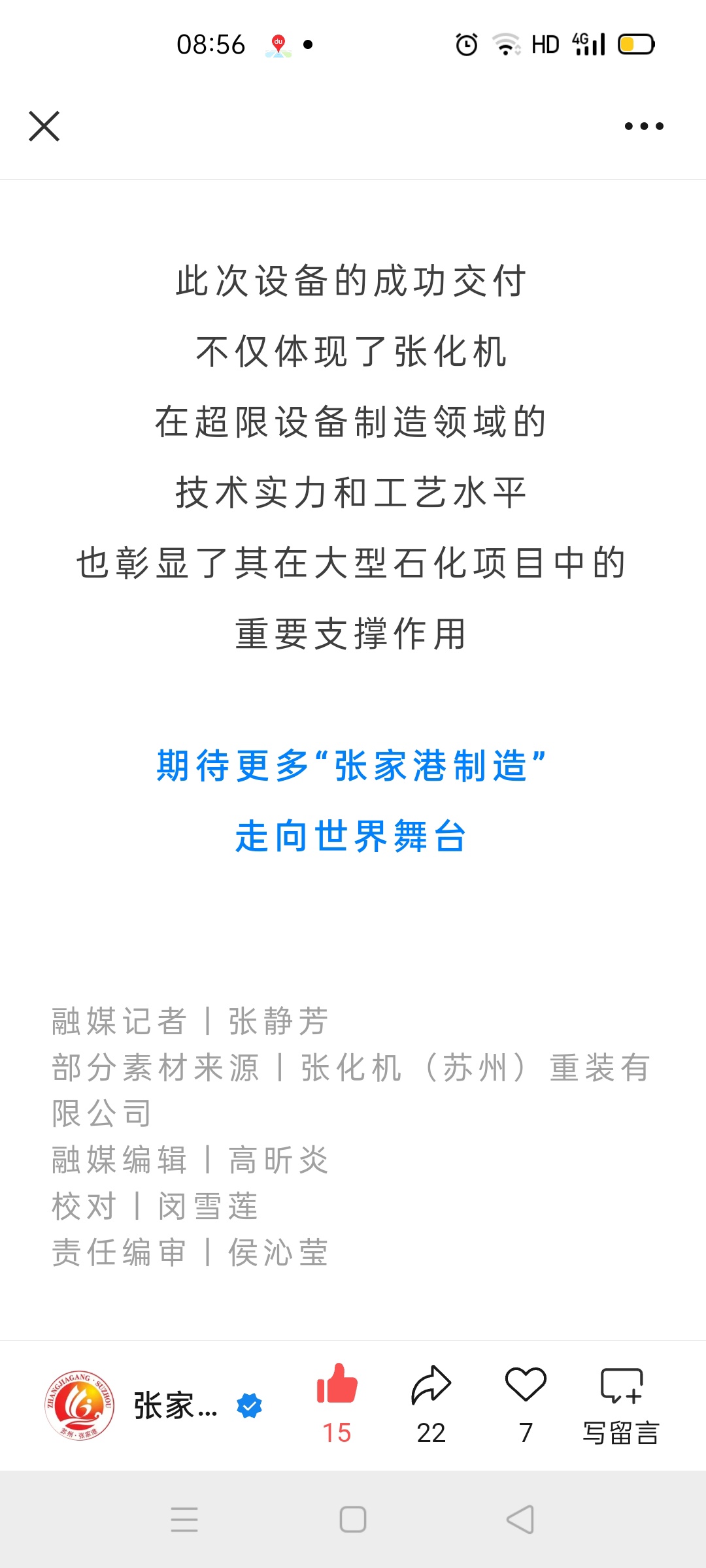This screenshot has height=1568, width=706.
Task: Open the 张家… official account profile
Action: 154,1405
